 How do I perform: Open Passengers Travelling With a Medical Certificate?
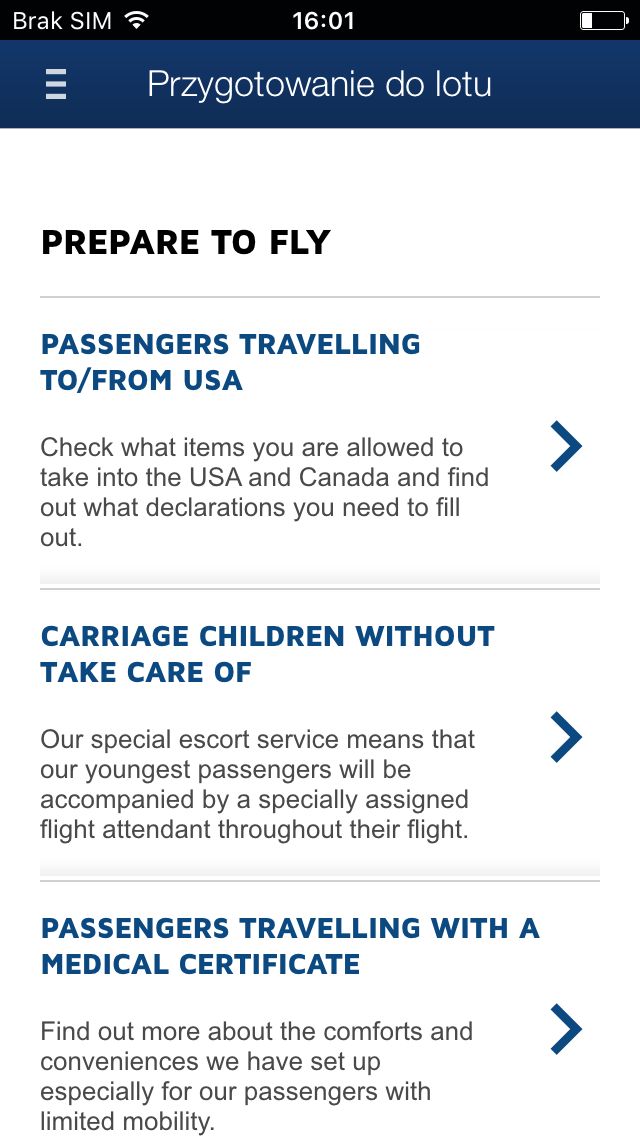[x=320, y=1009]
